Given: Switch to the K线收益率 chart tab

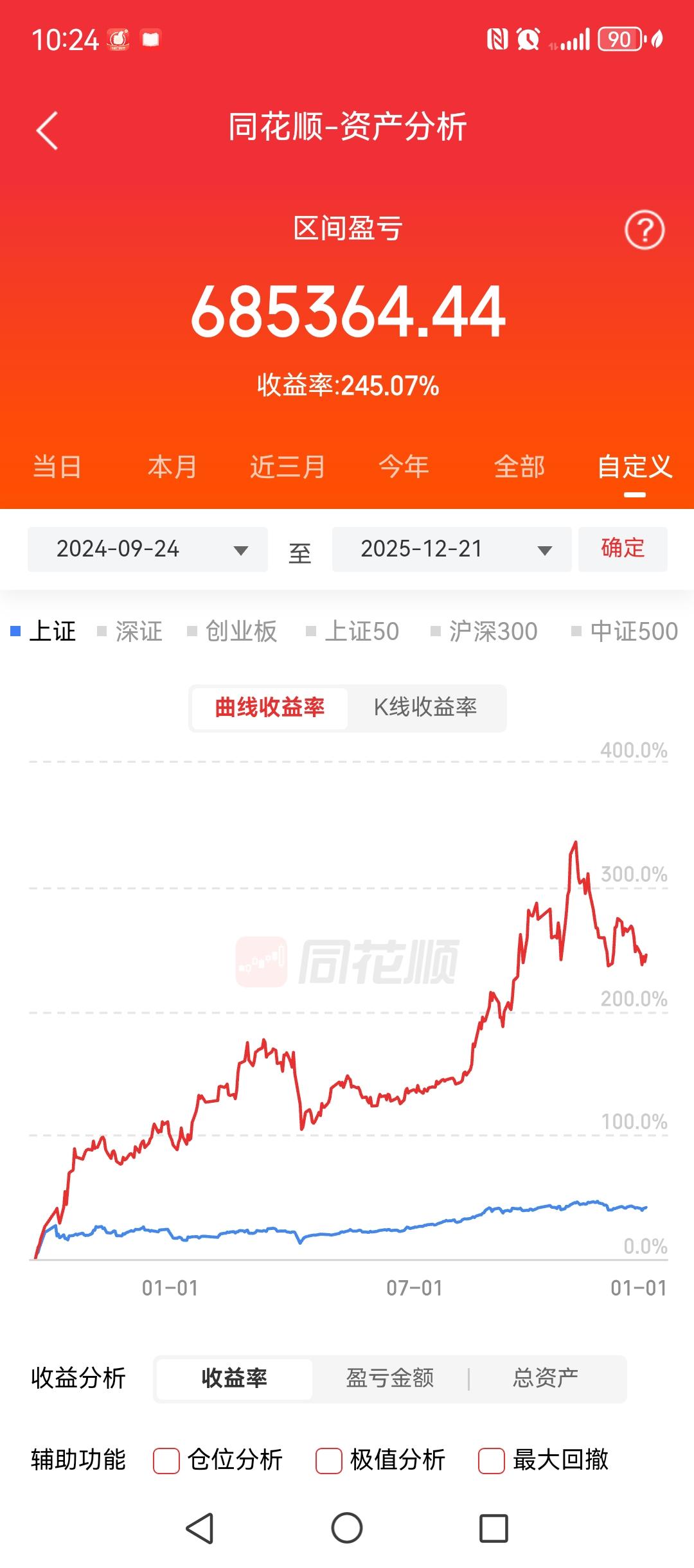Looking at the screenshot, I should (426, 708).
